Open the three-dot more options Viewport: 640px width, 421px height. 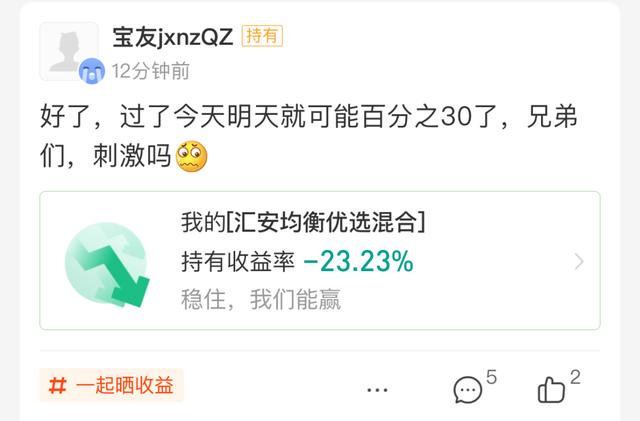pos(377,388)
